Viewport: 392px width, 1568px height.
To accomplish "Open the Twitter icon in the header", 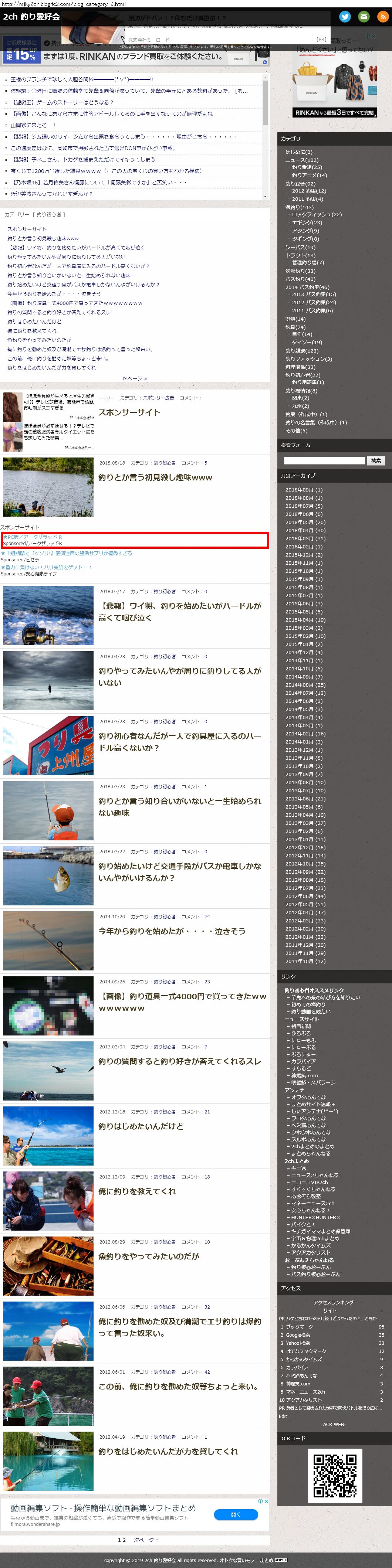I will (x=345, y=17).
